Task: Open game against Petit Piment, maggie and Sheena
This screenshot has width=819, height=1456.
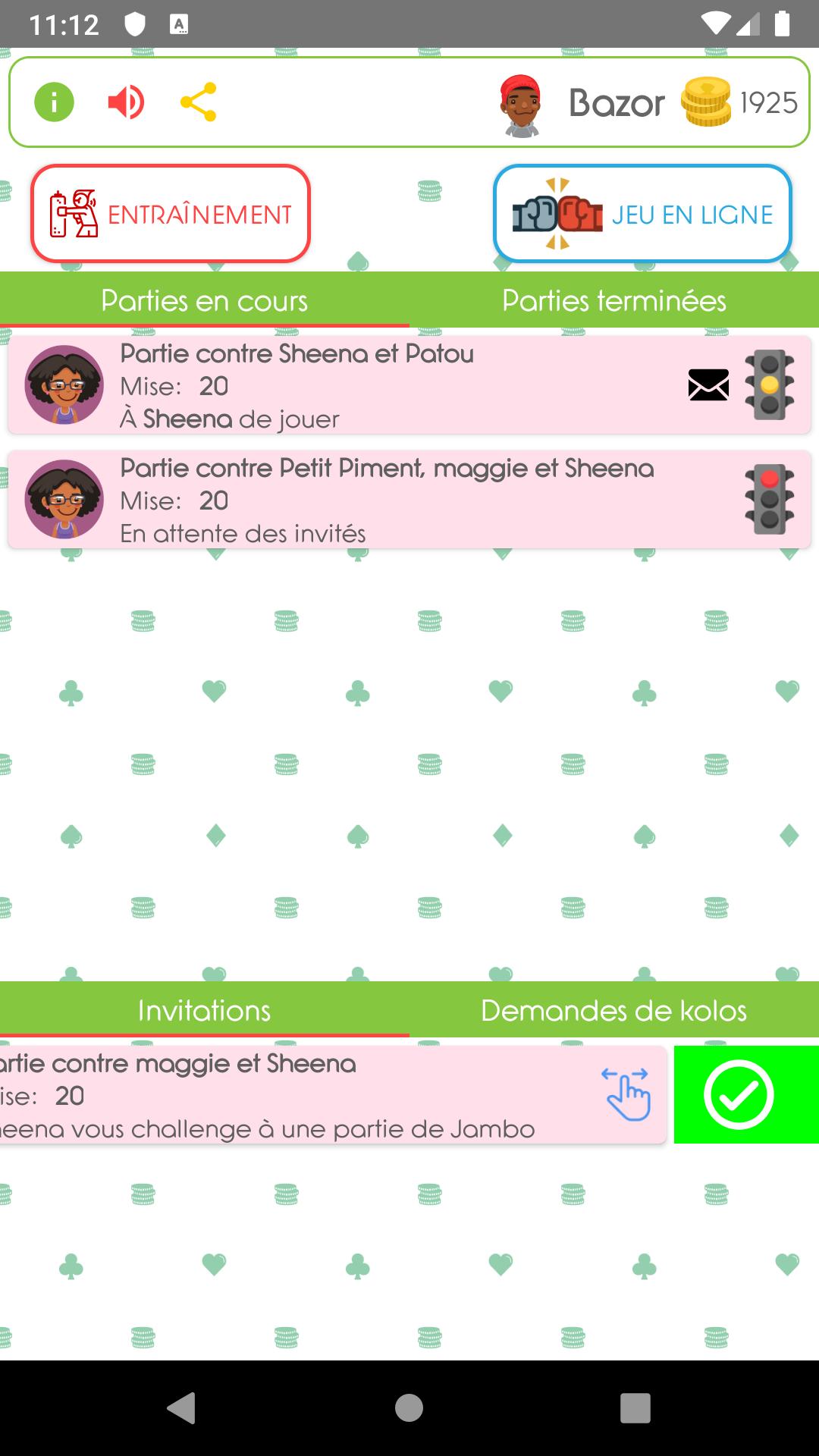Action: point(379,500)
